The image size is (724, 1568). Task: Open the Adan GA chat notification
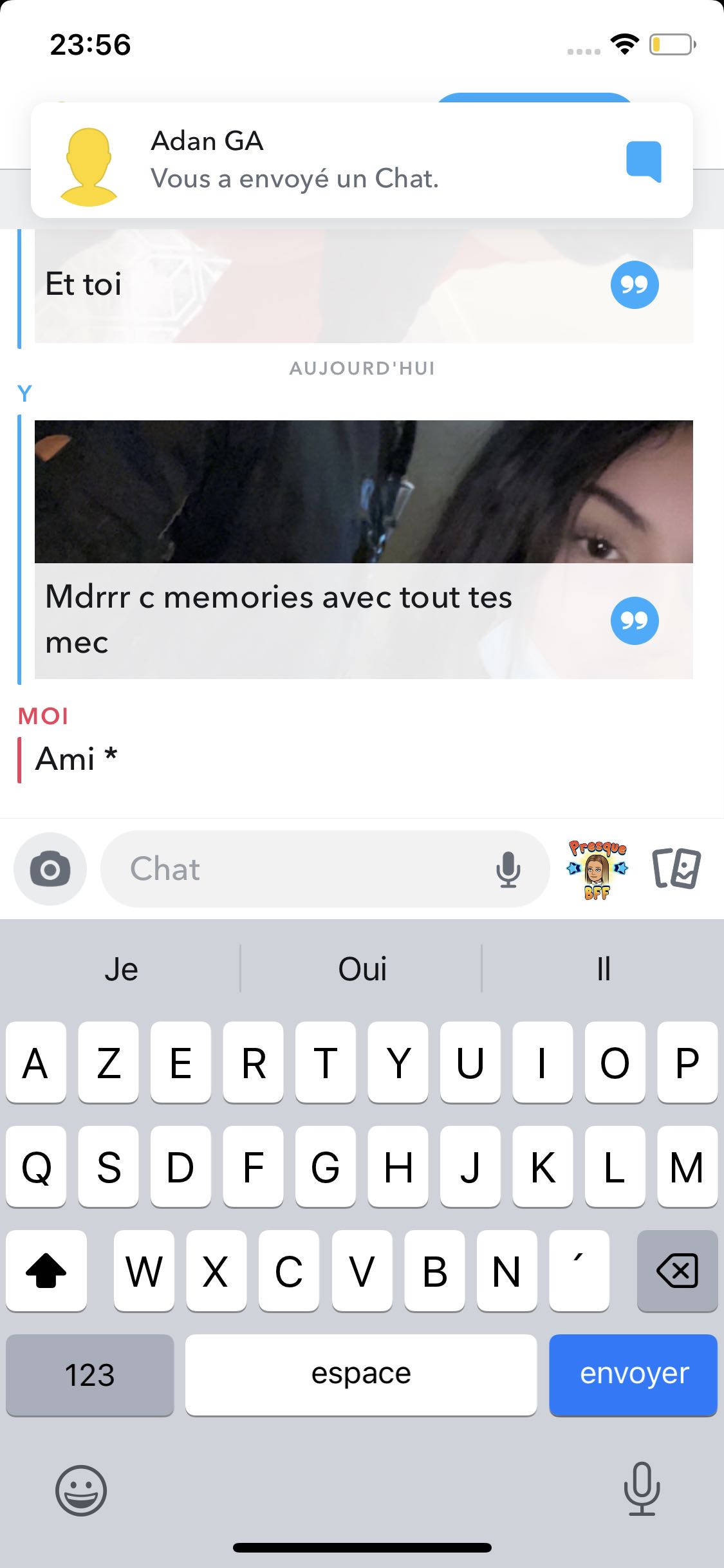pos(362,160)
